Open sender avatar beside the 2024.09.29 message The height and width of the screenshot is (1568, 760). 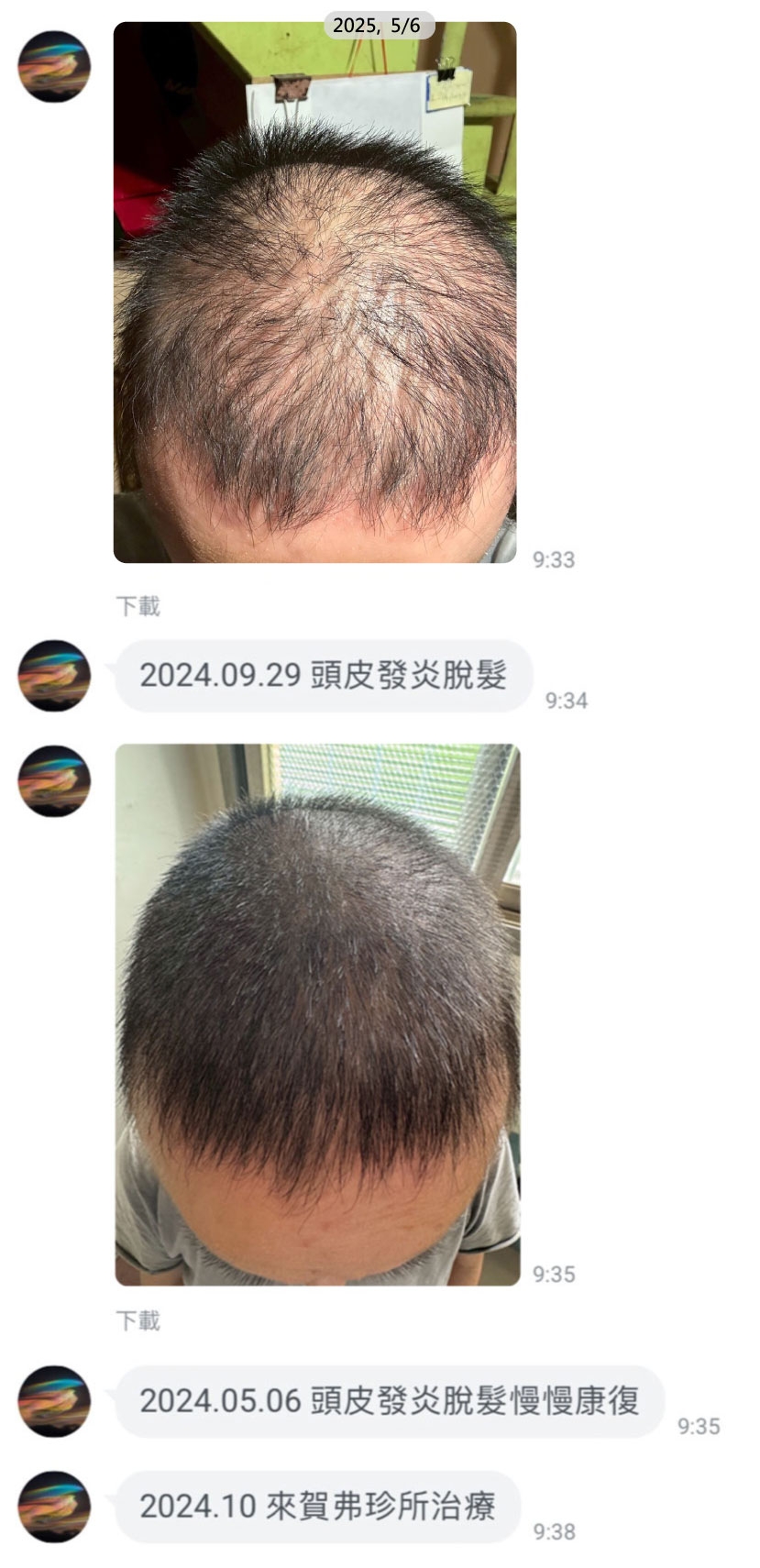[x=54, y=676]
